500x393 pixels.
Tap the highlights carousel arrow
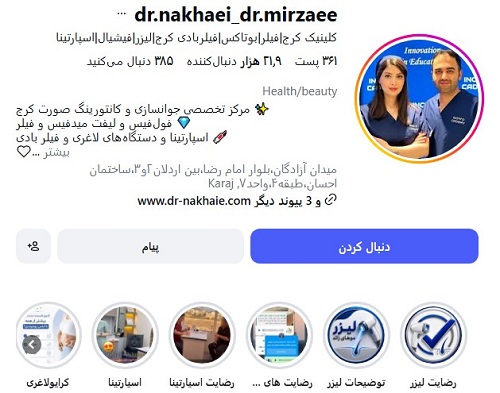click(32, 344)
